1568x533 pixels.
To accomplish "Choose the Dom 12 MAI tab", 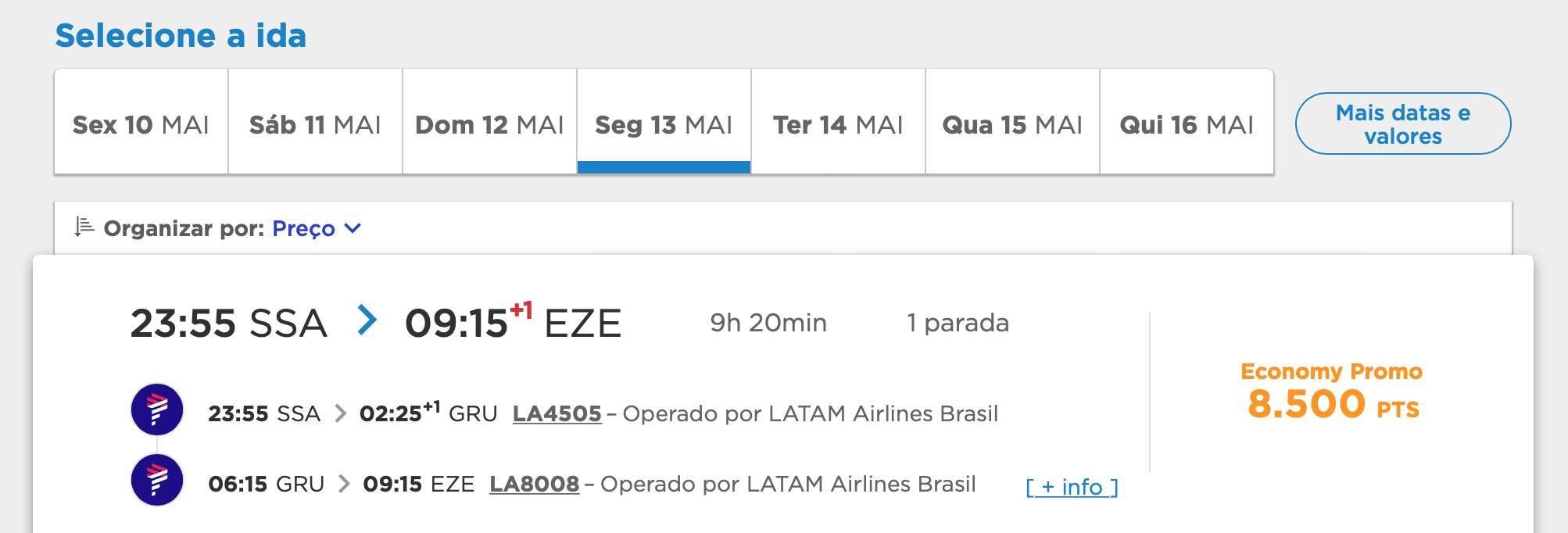I will 489,123.
